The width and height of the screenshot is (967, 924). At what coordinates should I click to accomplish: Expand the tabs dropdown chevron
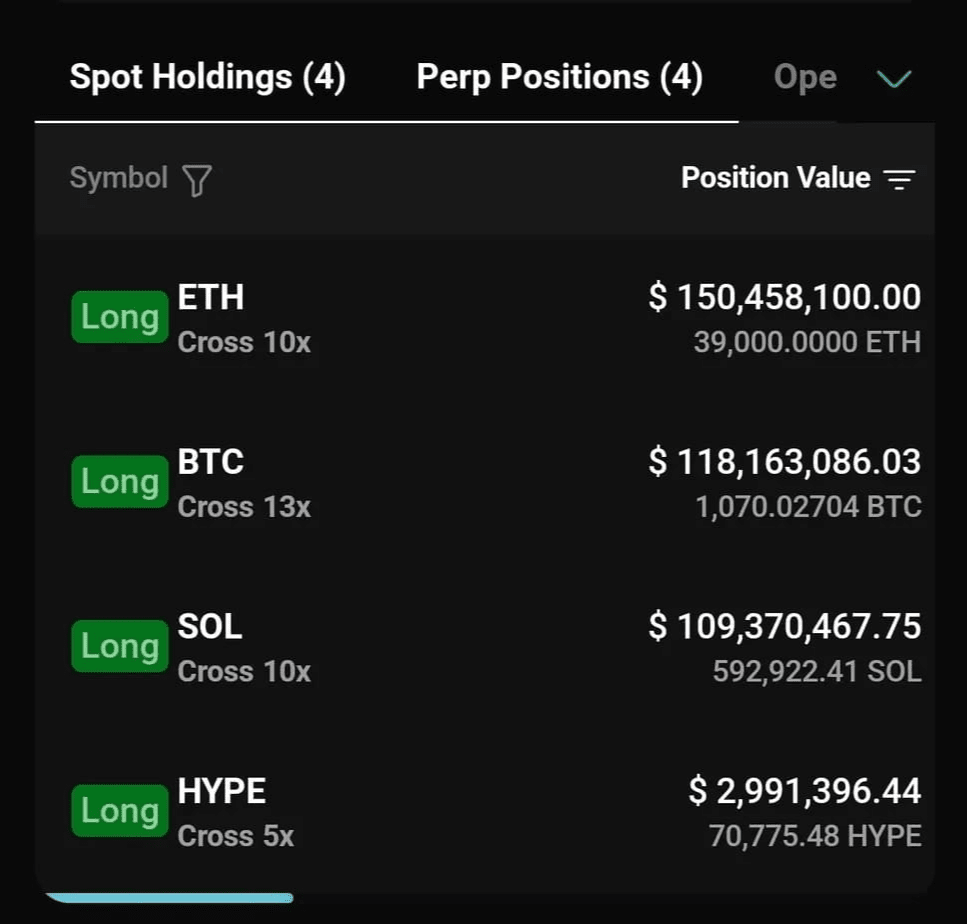pyautogui.click(x=893, y=79)
